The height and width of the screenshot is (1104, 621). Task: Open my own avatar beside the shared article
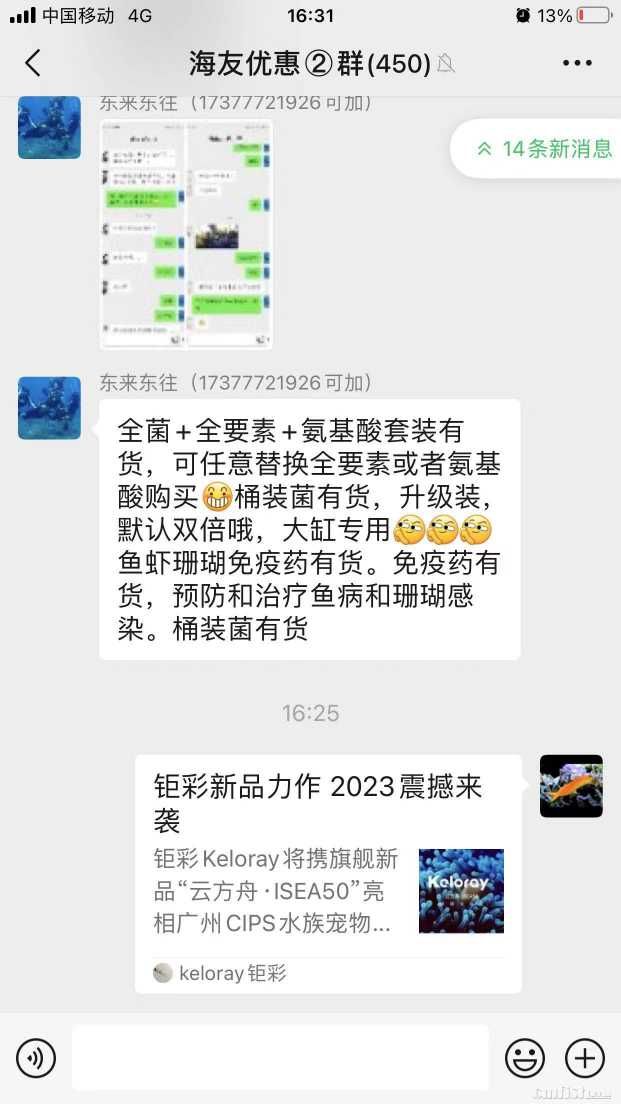click(571, 786)
